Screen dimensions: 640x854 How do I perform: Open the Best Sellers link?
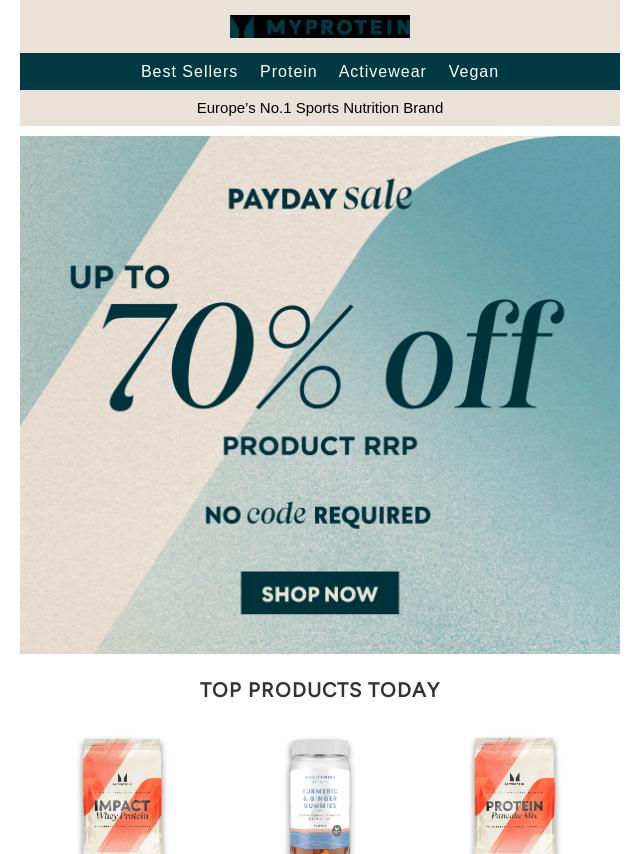189,72
